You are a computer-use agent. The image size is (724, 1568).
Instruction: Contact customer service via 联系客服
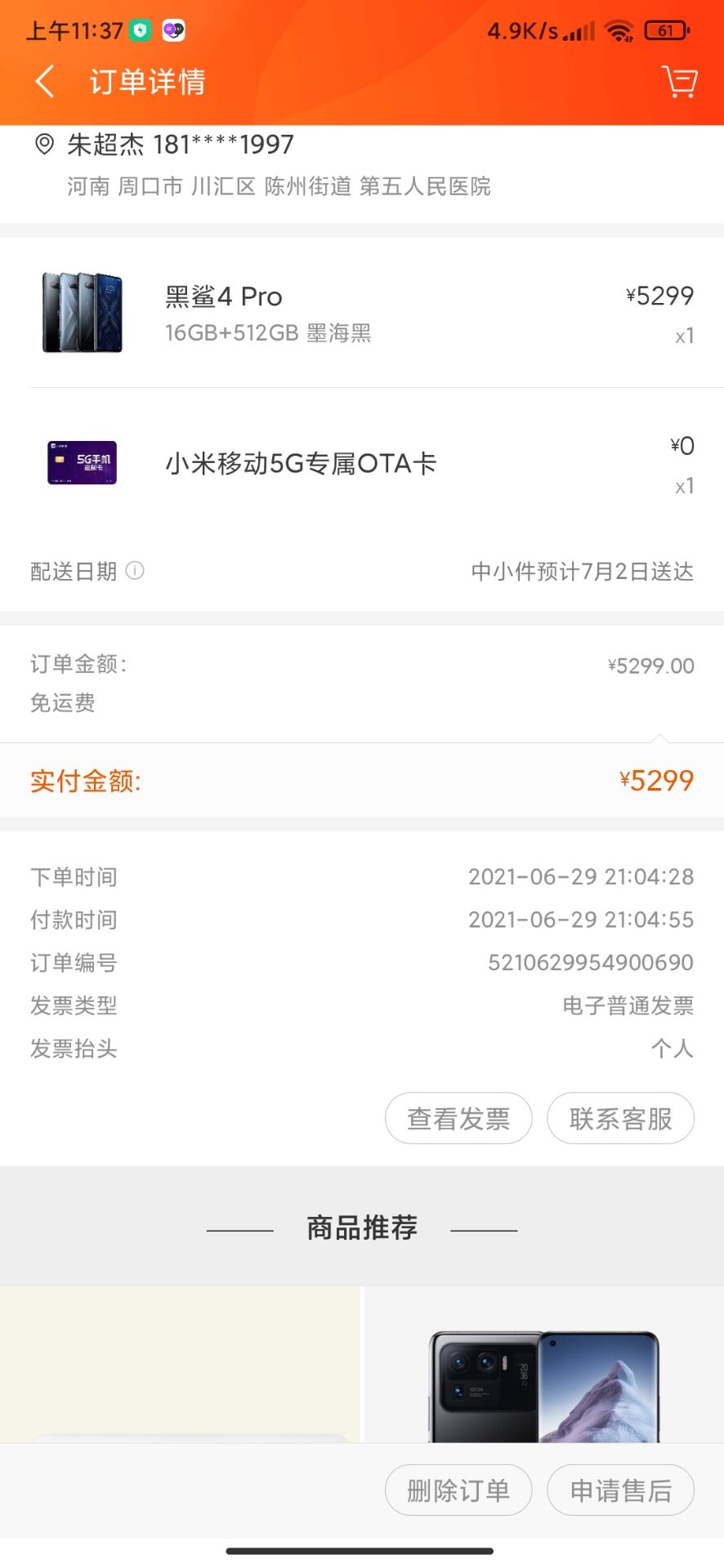(x=620, y=1118)
